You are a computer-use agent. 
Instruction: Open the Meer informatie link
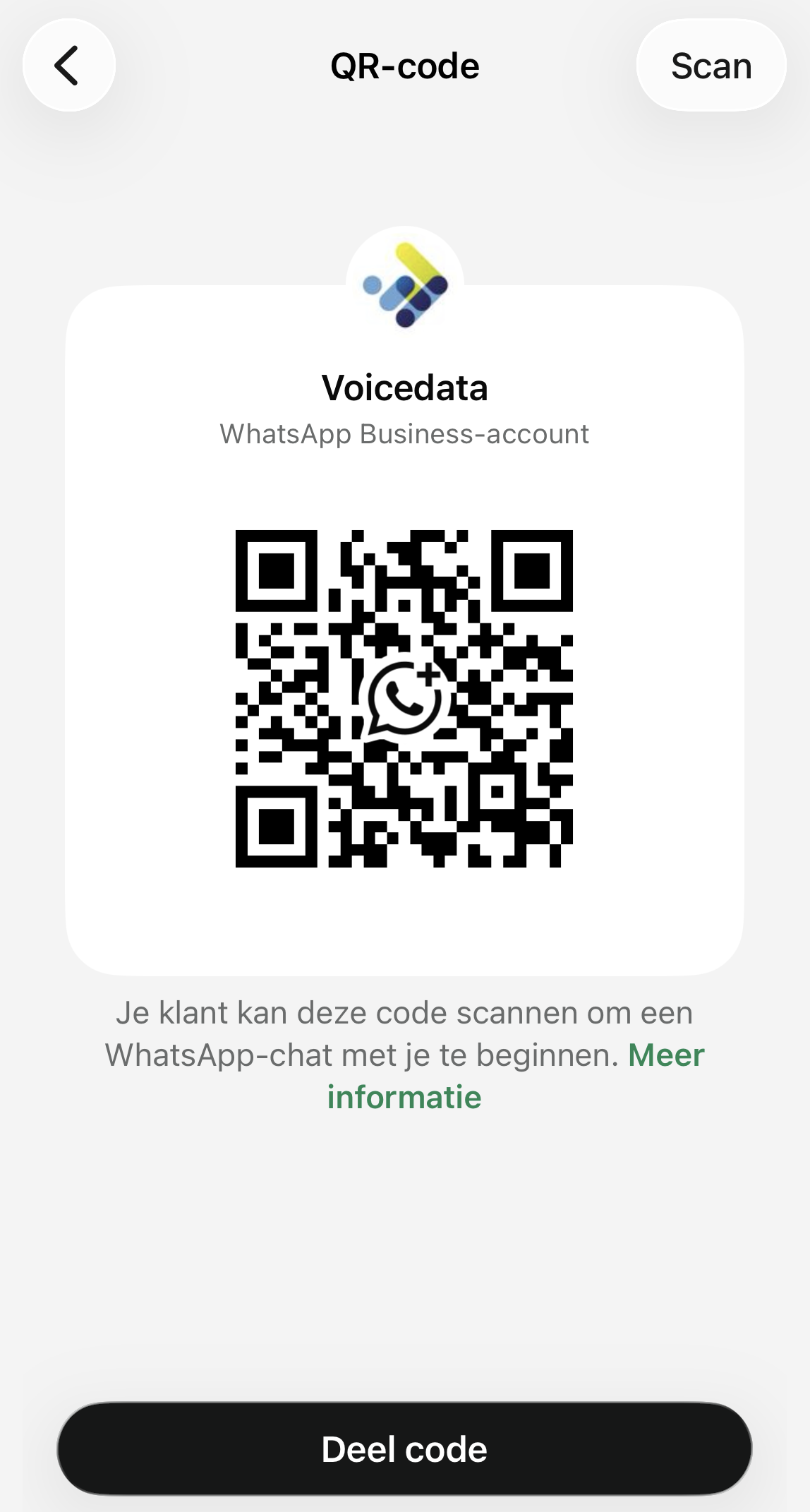pyautogui.click(x=404, y=1097)
